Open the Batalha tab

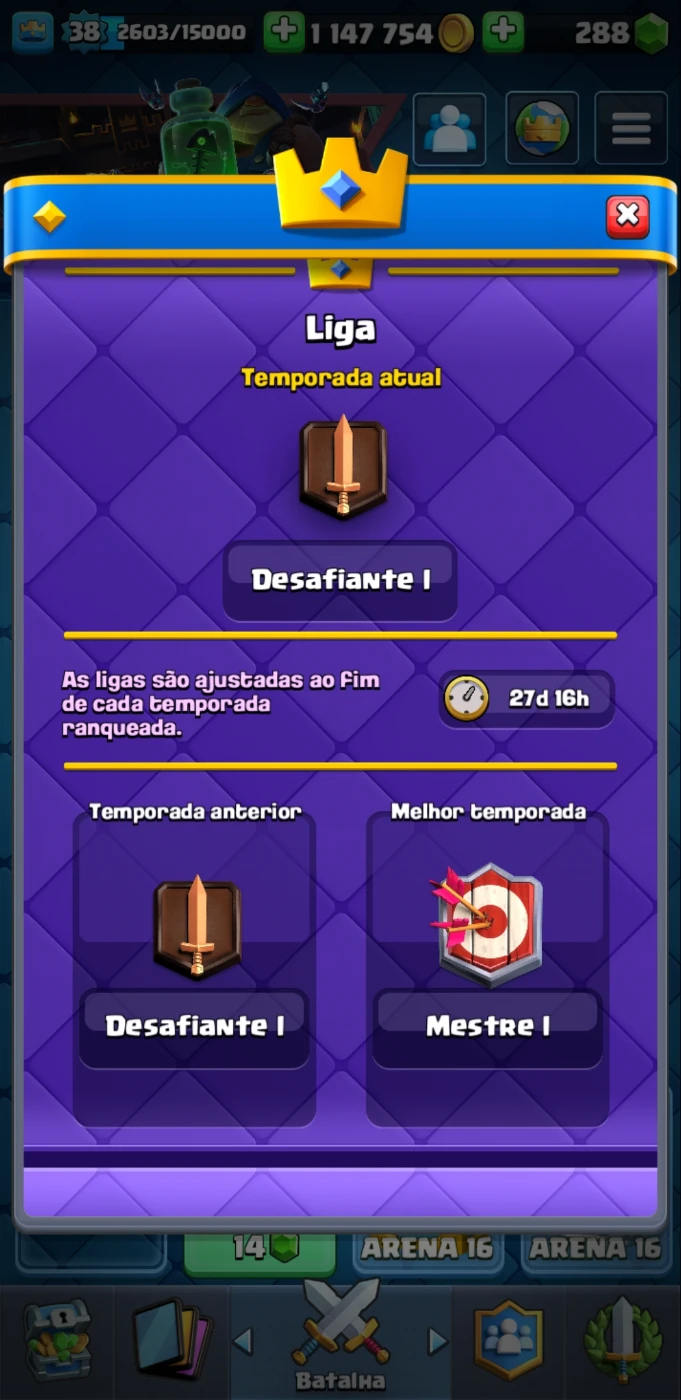coord(341,1338)
